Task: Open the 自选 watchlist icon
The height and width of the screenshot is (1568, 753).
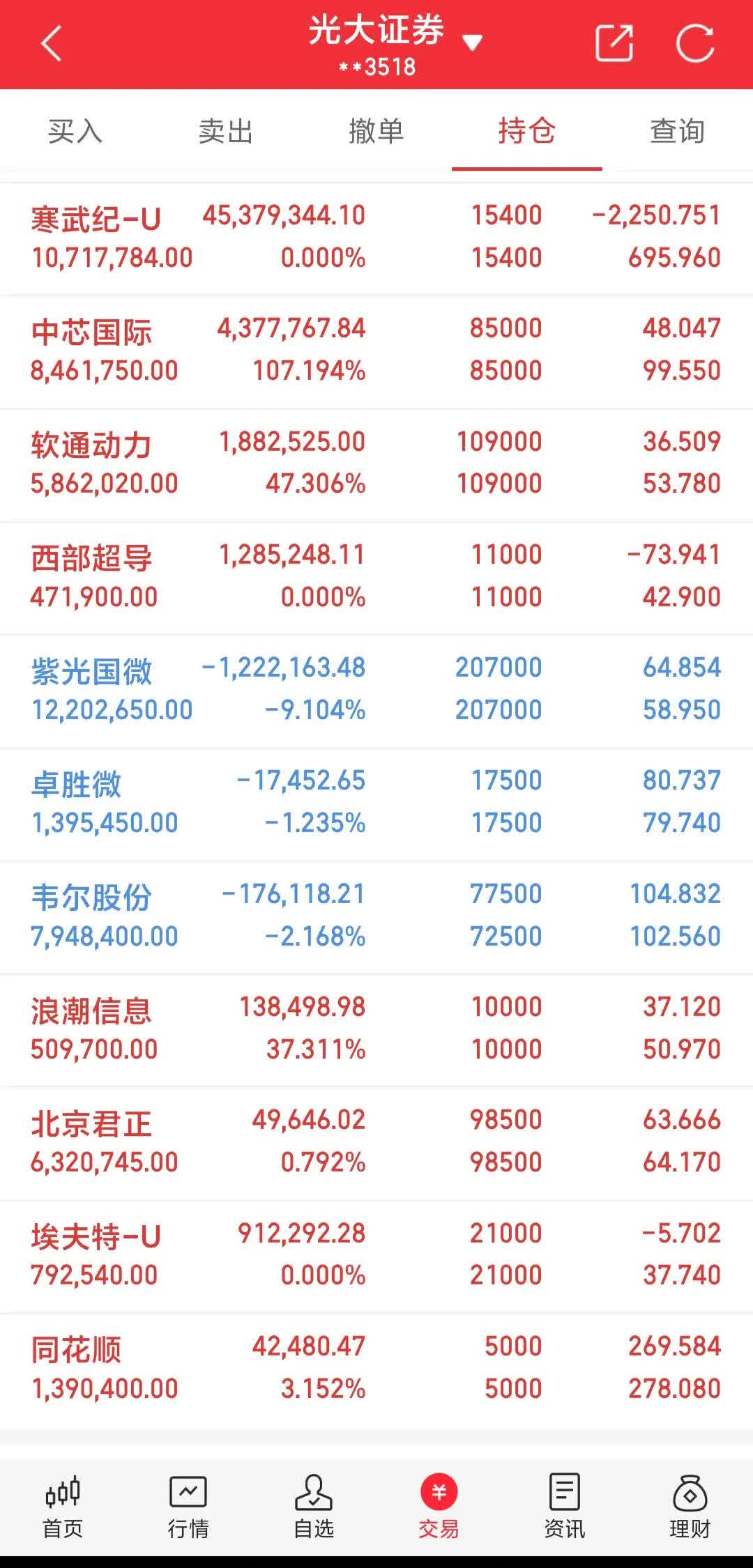Action: pos(315,1505)
